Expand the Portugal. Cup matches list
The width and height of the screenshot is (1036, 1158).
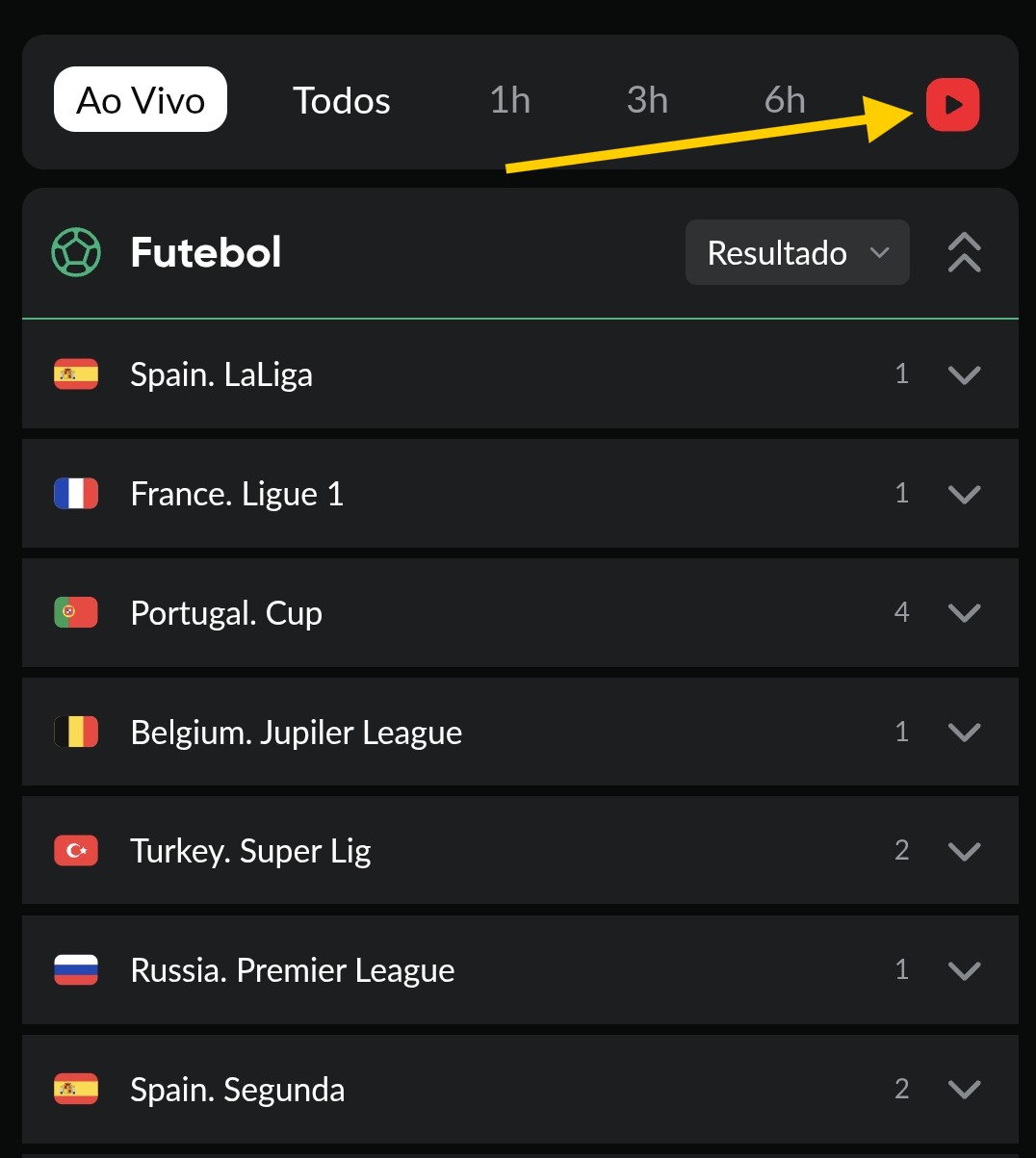pos(964,613)
